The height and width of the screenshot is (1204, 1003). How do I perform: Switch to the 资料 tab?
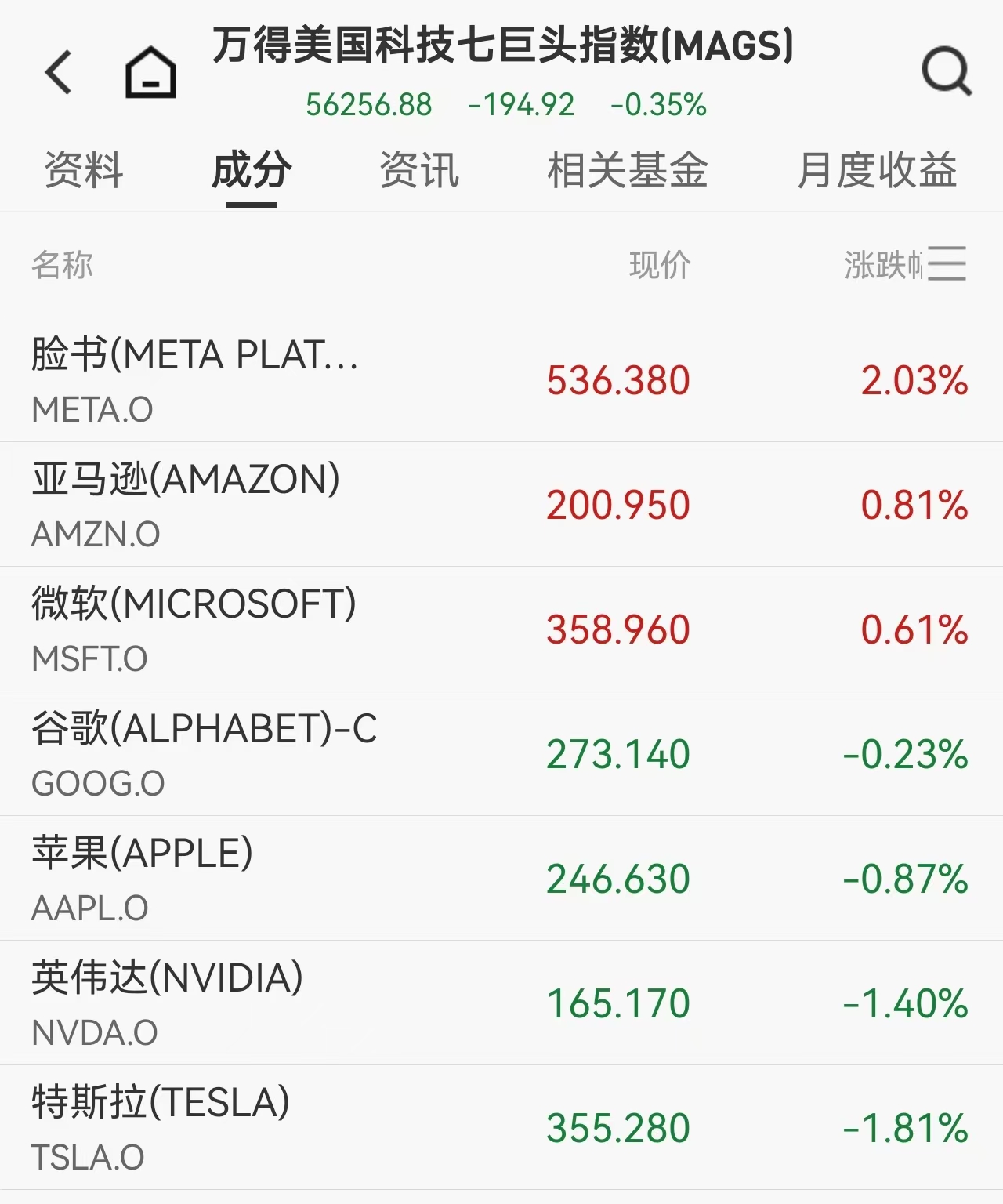[x=84, y=170]
